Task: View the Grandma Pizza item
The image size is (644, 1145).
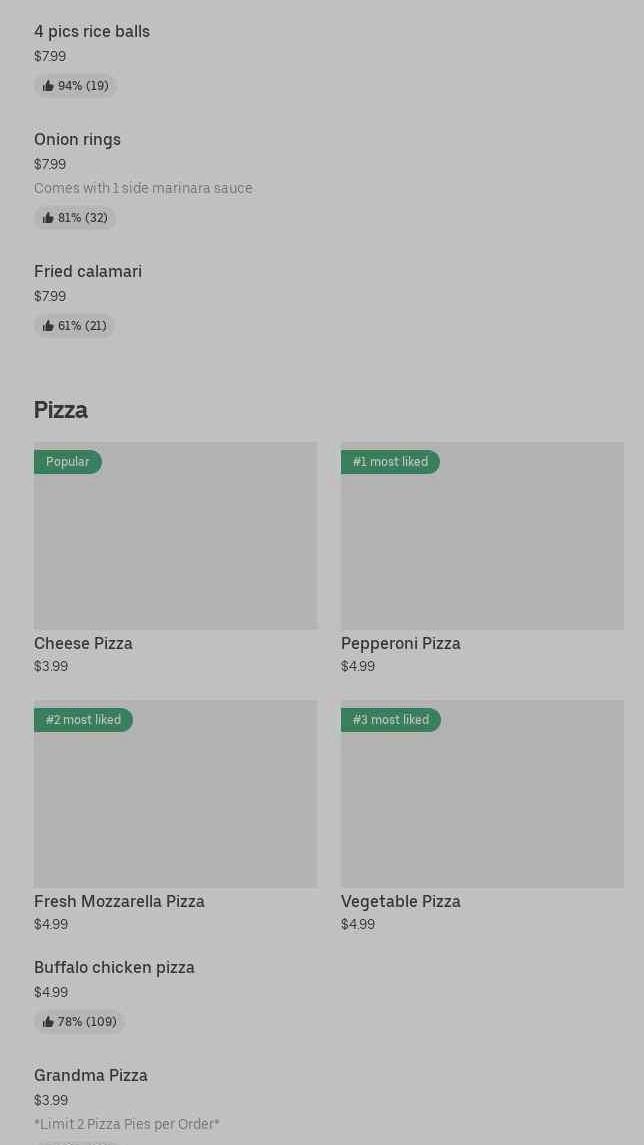Action: pyautogui.click(x=91, y=1076)
